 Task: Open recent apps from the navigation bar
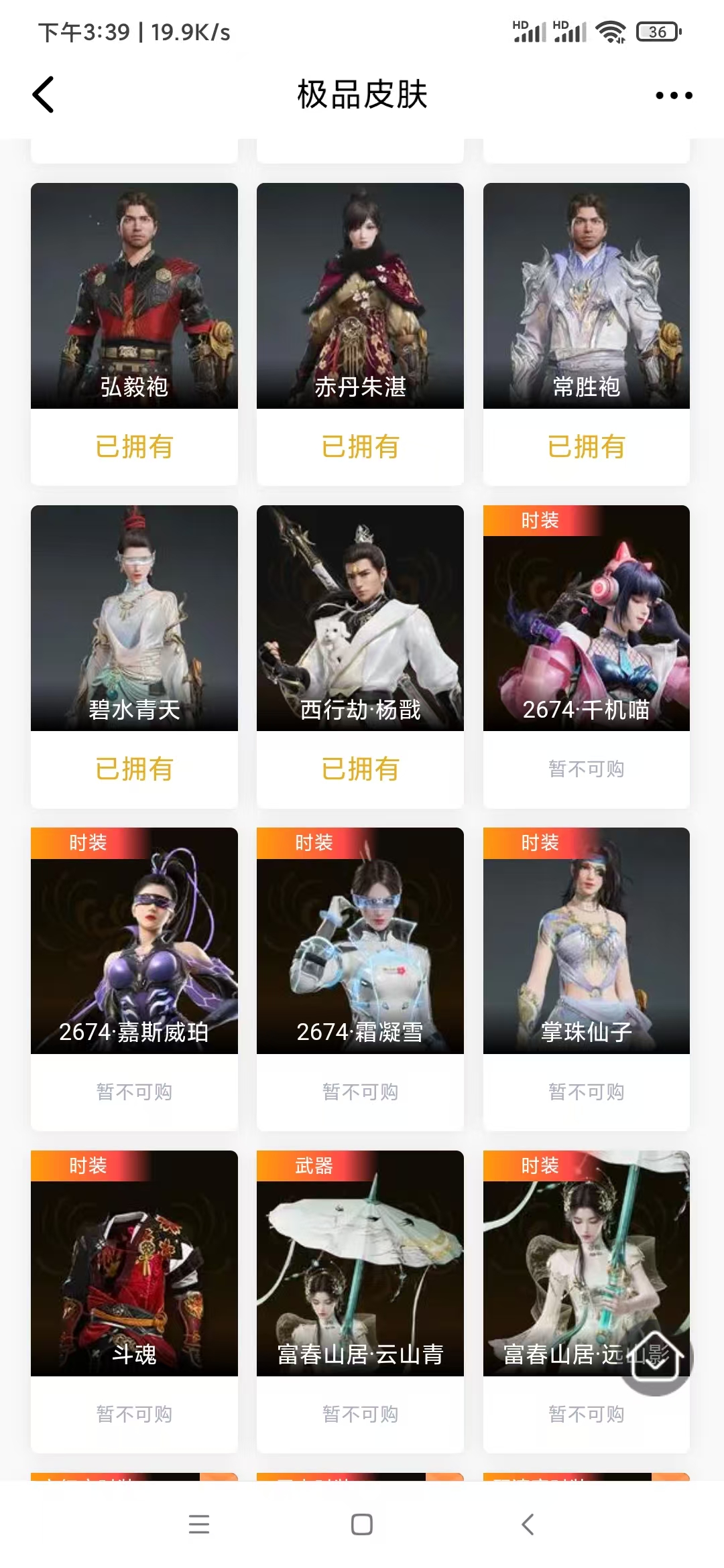[199, 1524]
